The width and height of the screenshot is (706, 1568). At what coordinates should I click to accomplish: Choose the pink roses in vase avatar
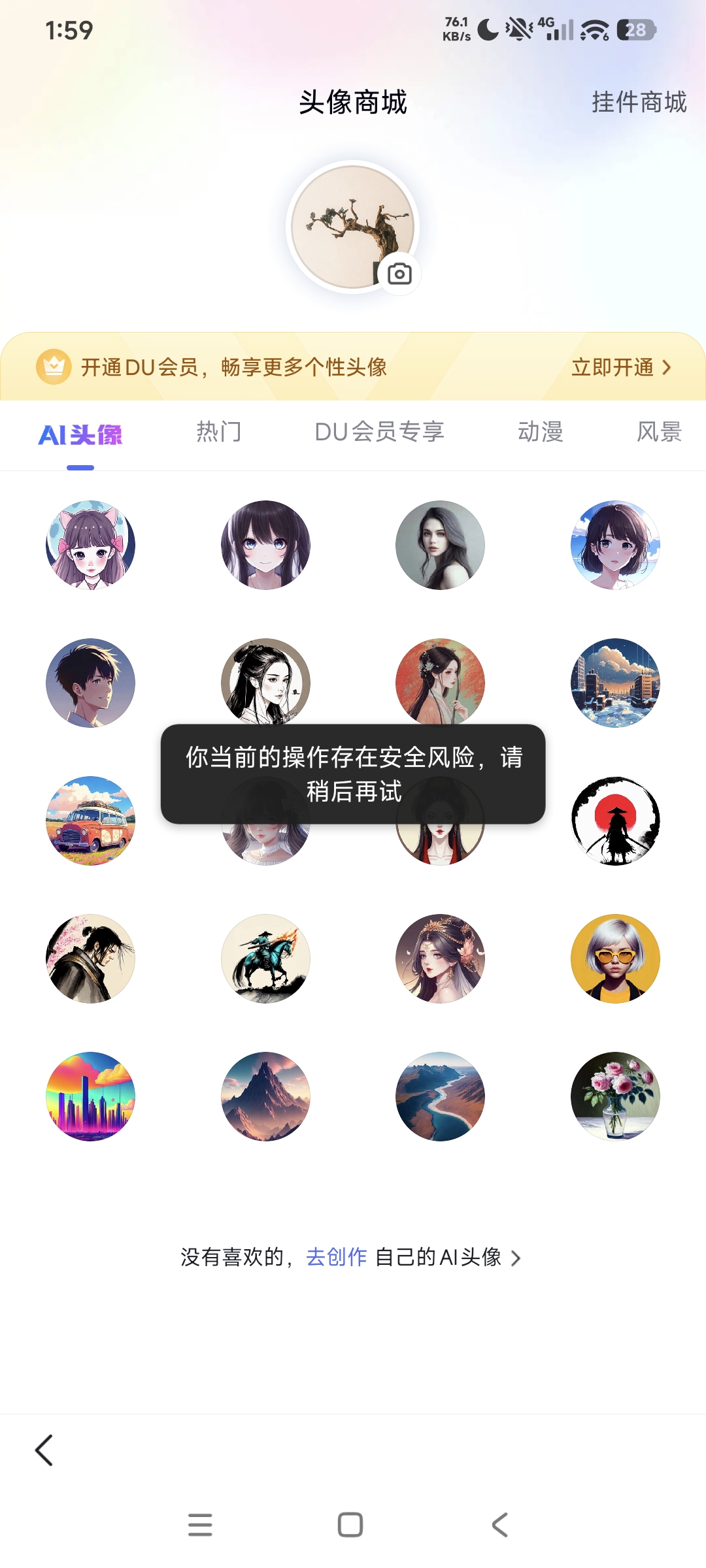pyautogui.click(x=615, y=1096)
